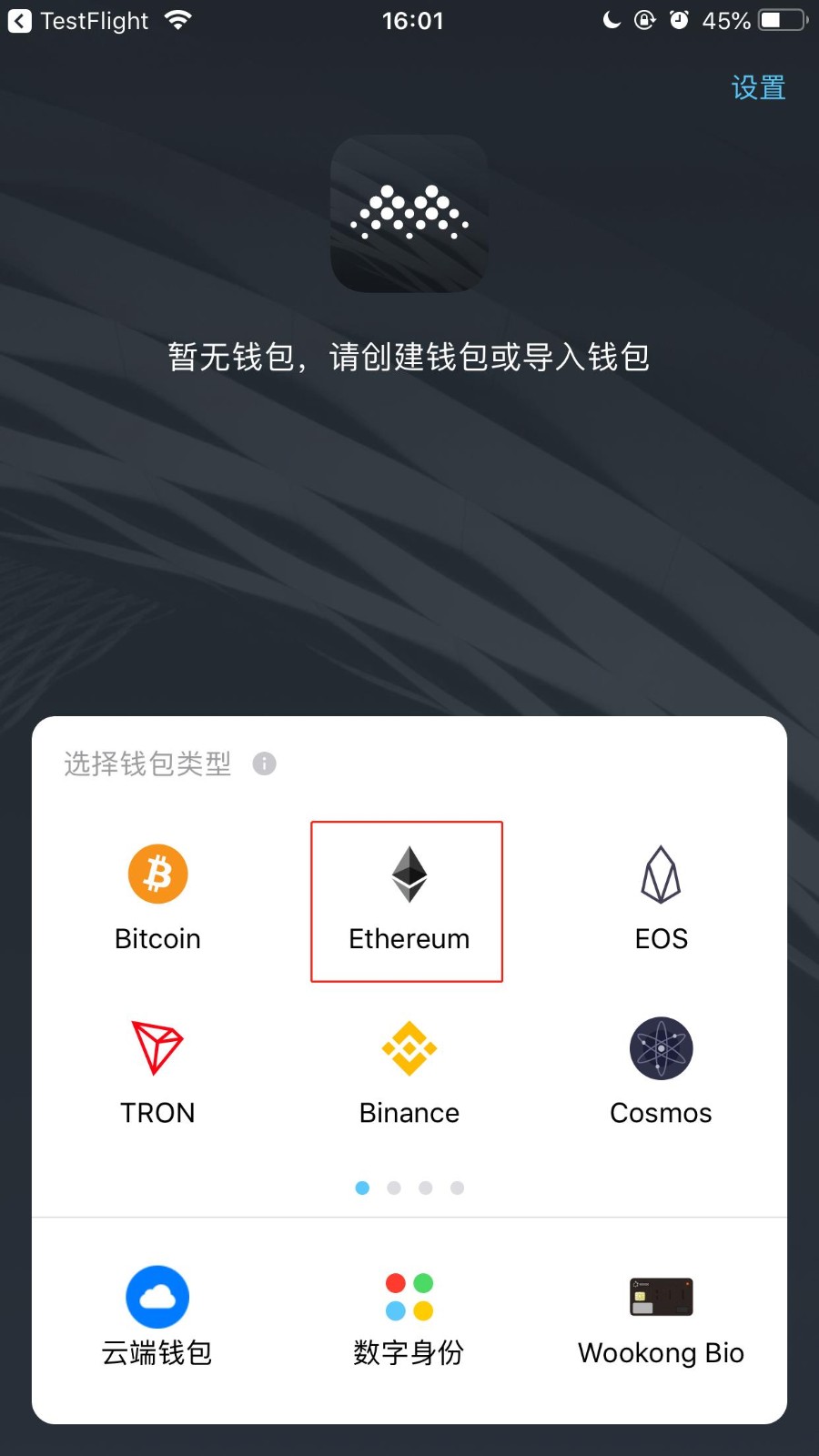The width and height of the screenshot is (819, 1456).
Task: Tap the info icon beside 选择钱包类型
Action: [264, 763]
